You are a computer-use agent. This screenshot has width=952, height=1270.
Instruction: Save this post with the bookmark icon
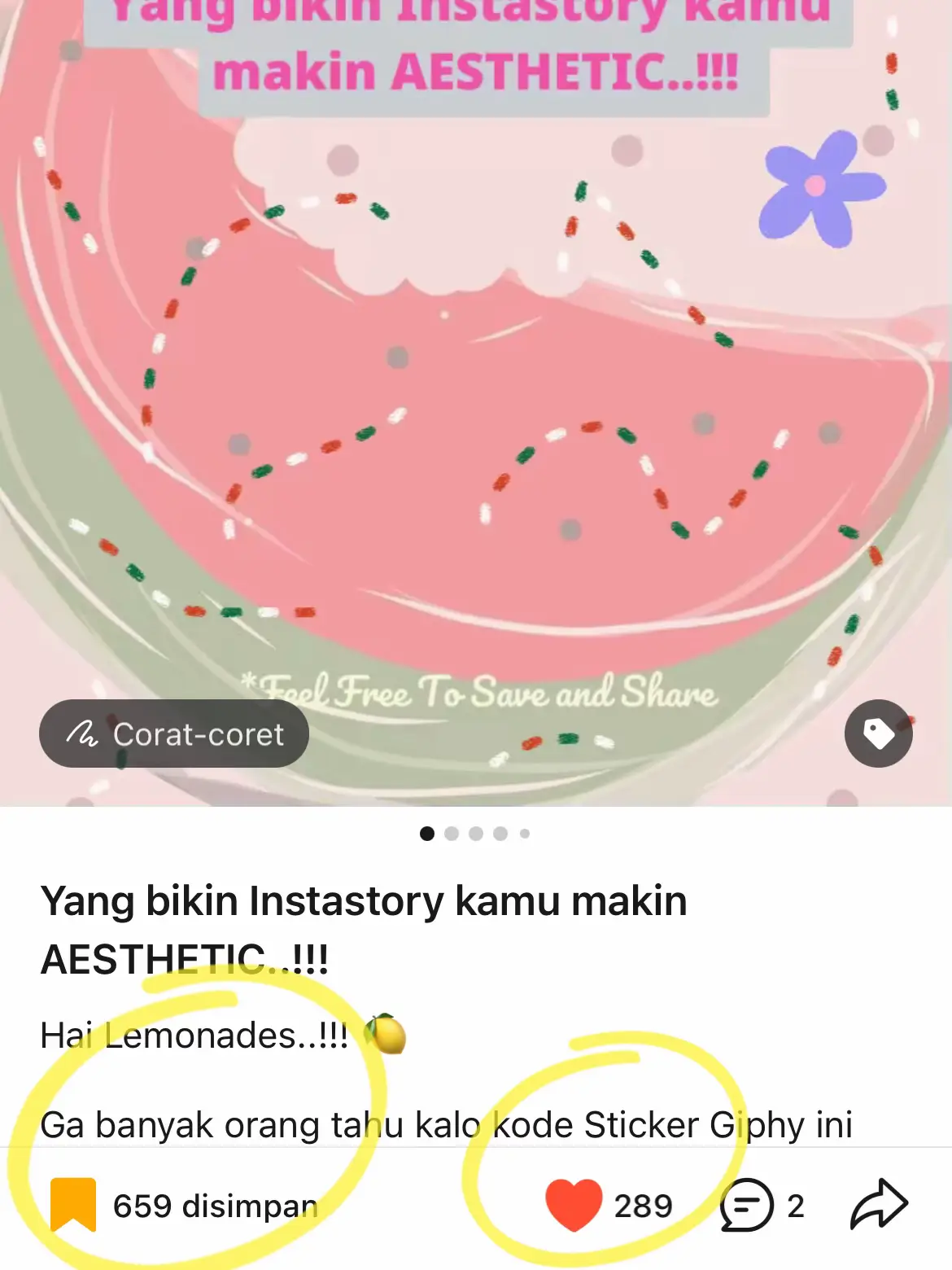pos(73,1205)
